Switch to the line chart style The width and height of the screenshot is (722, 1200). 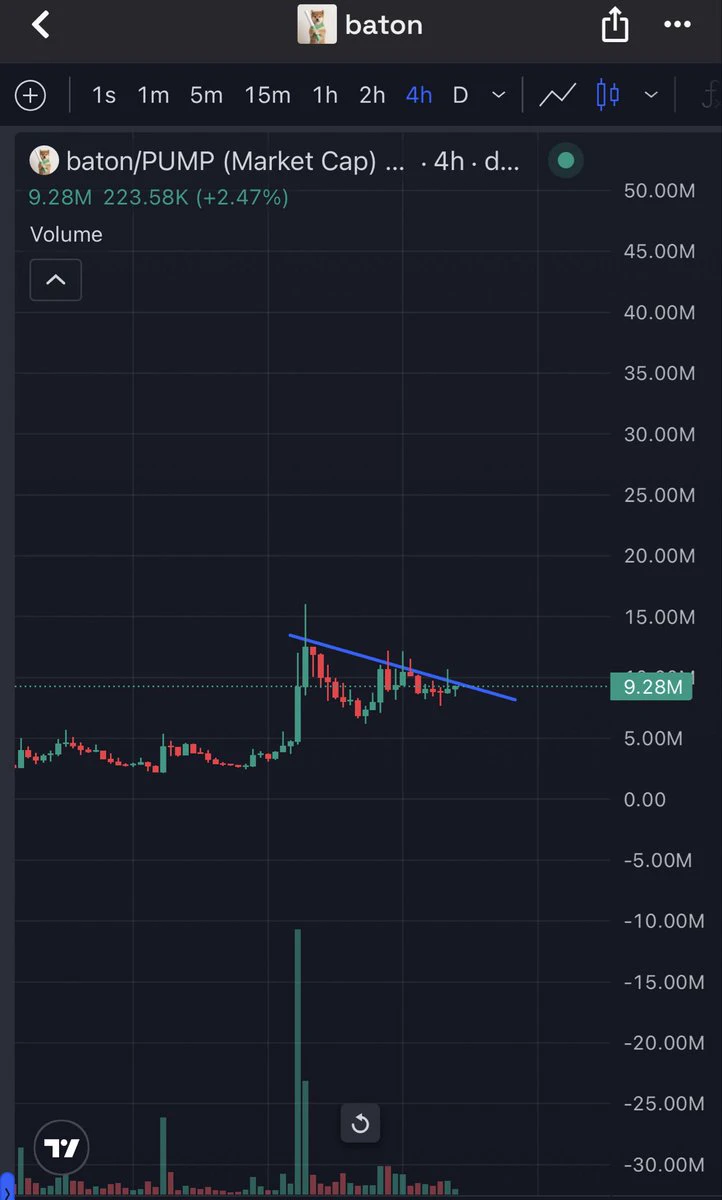point(557,96)
